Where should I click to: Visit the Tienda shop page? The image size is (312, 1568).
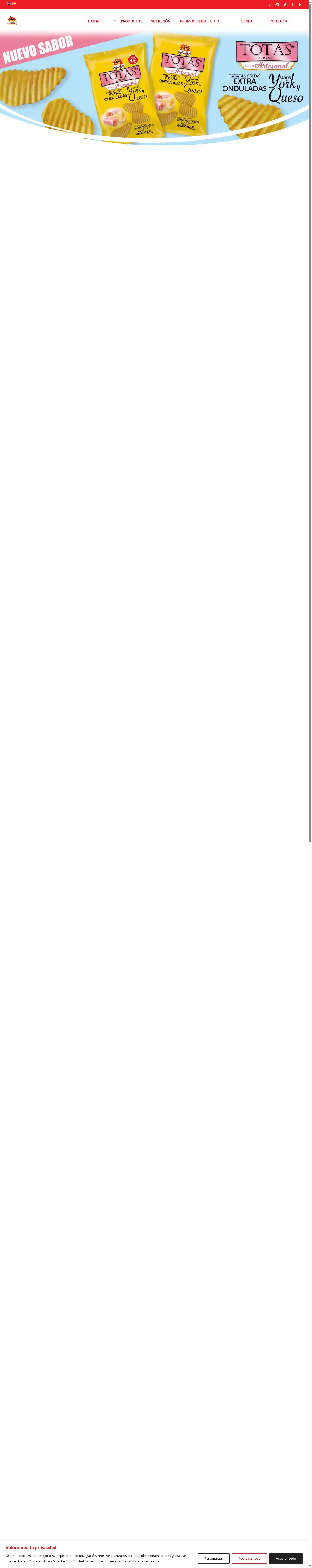click(x=246, y=21)
